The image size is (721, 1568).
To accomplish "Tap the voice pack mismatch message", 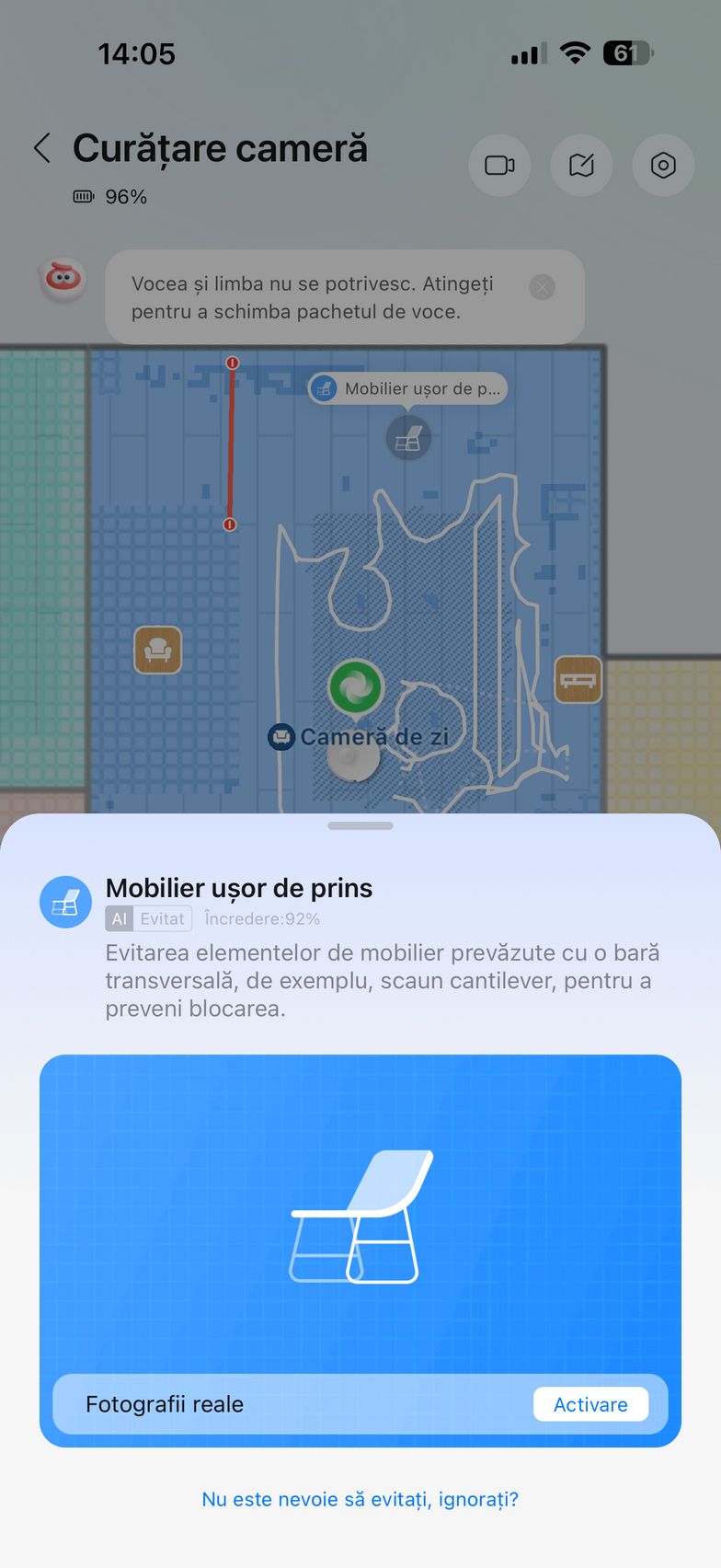I will (x=313, y=297).
